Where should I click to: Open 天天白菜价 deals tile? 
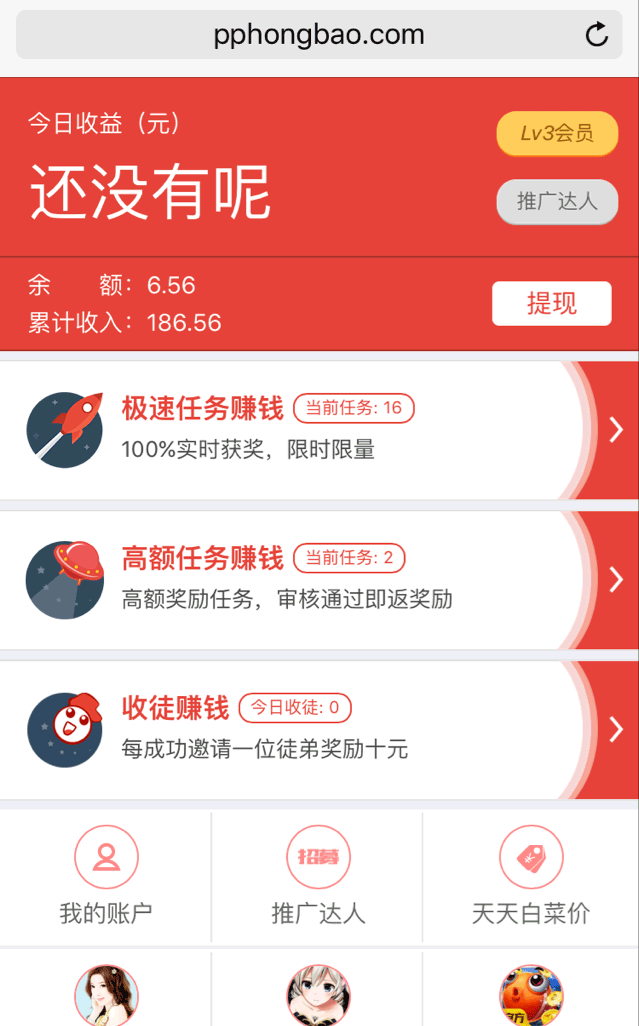pos(531,877)
